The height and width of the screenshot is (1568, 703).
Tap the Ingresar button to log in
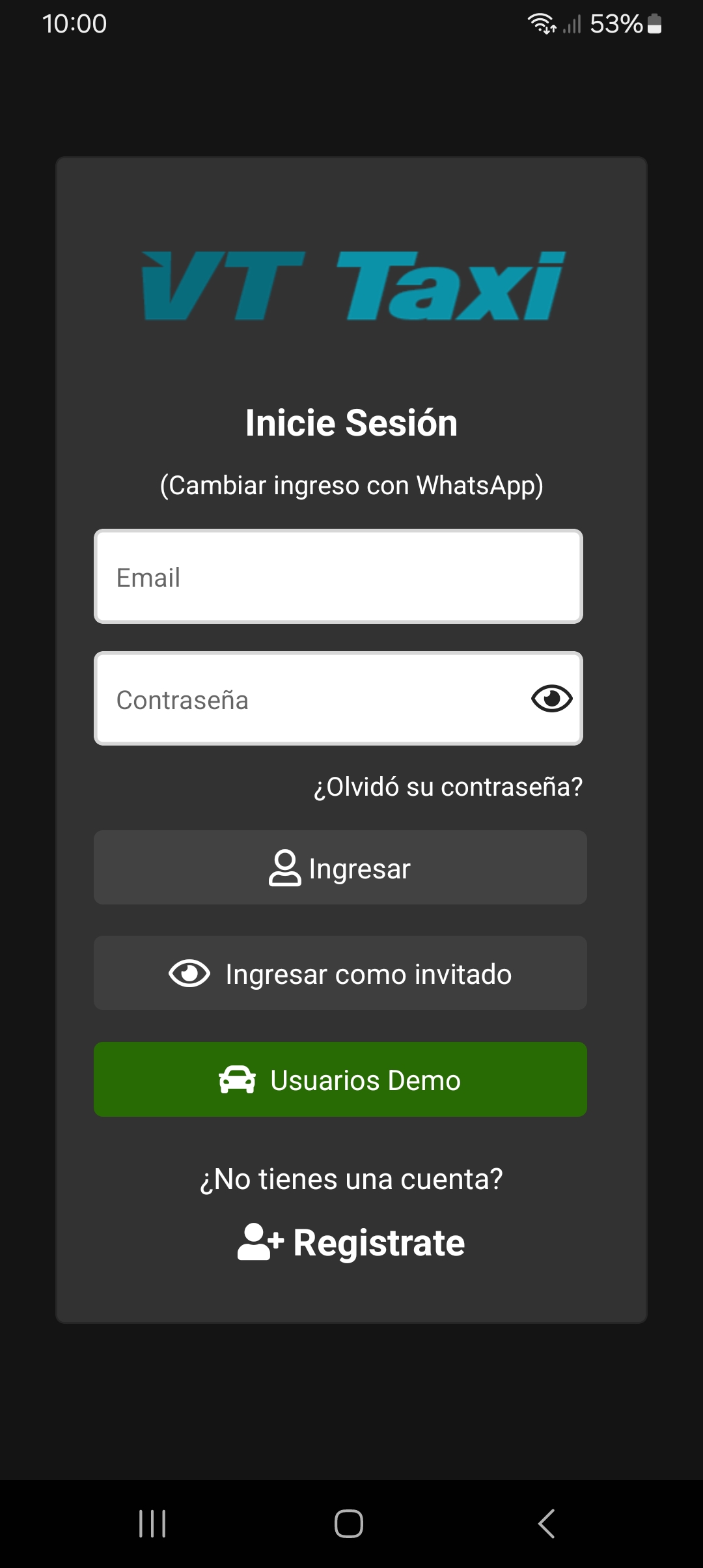click(x=340, y=867)
